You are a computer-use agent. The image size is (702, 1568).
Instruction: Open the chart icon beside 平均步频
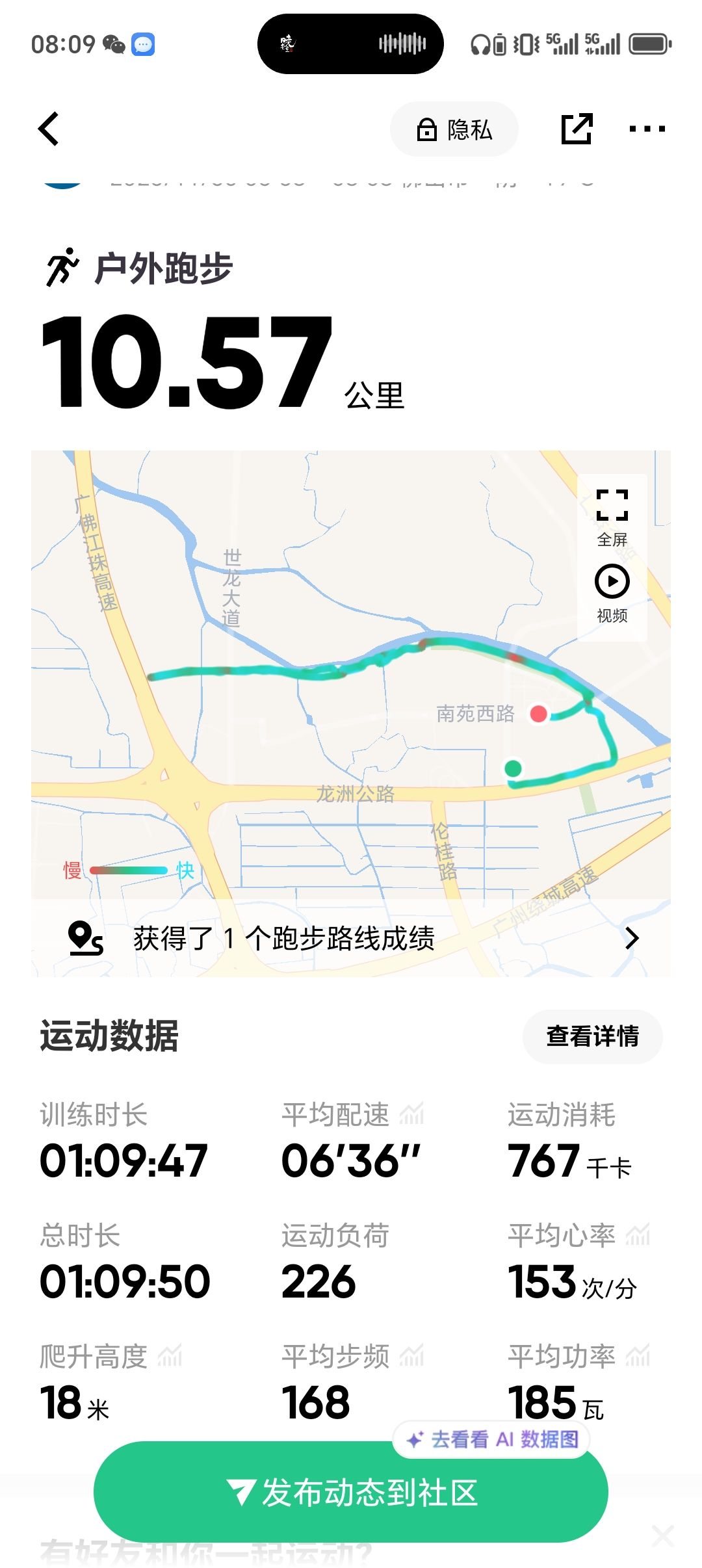[411, 1356]
